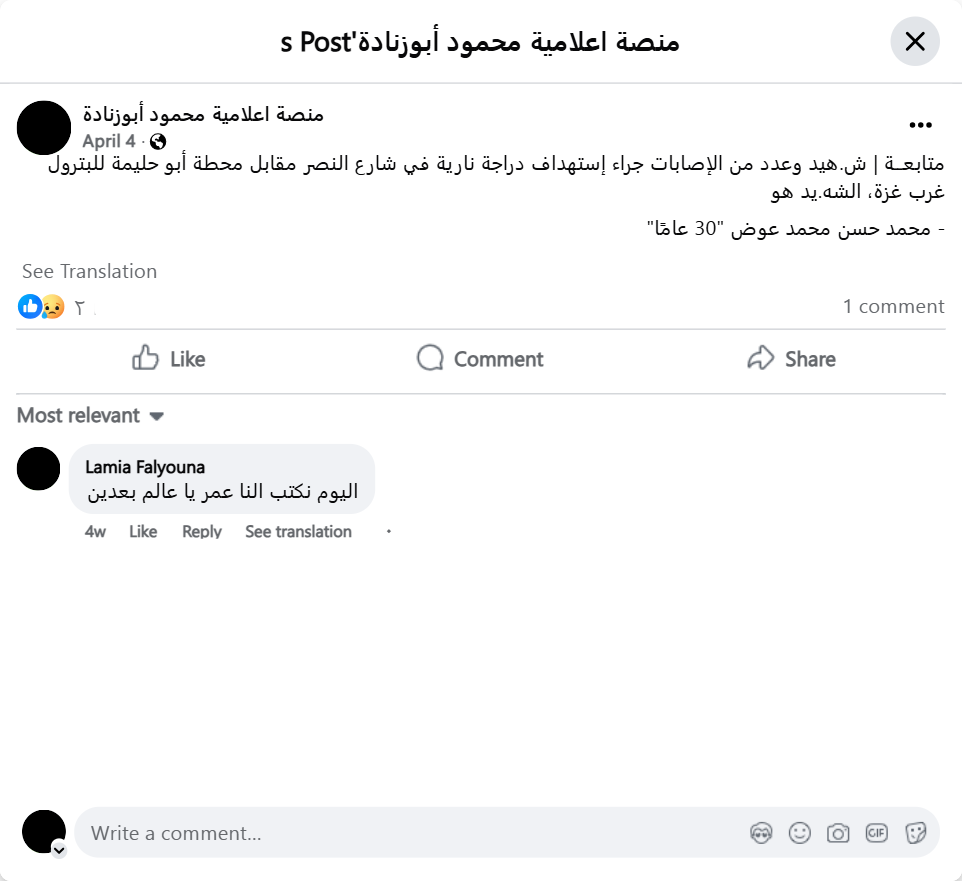Reply to Lamia Falyouna's comment
This screenshot has width=962, height=881.
point(201,531)
